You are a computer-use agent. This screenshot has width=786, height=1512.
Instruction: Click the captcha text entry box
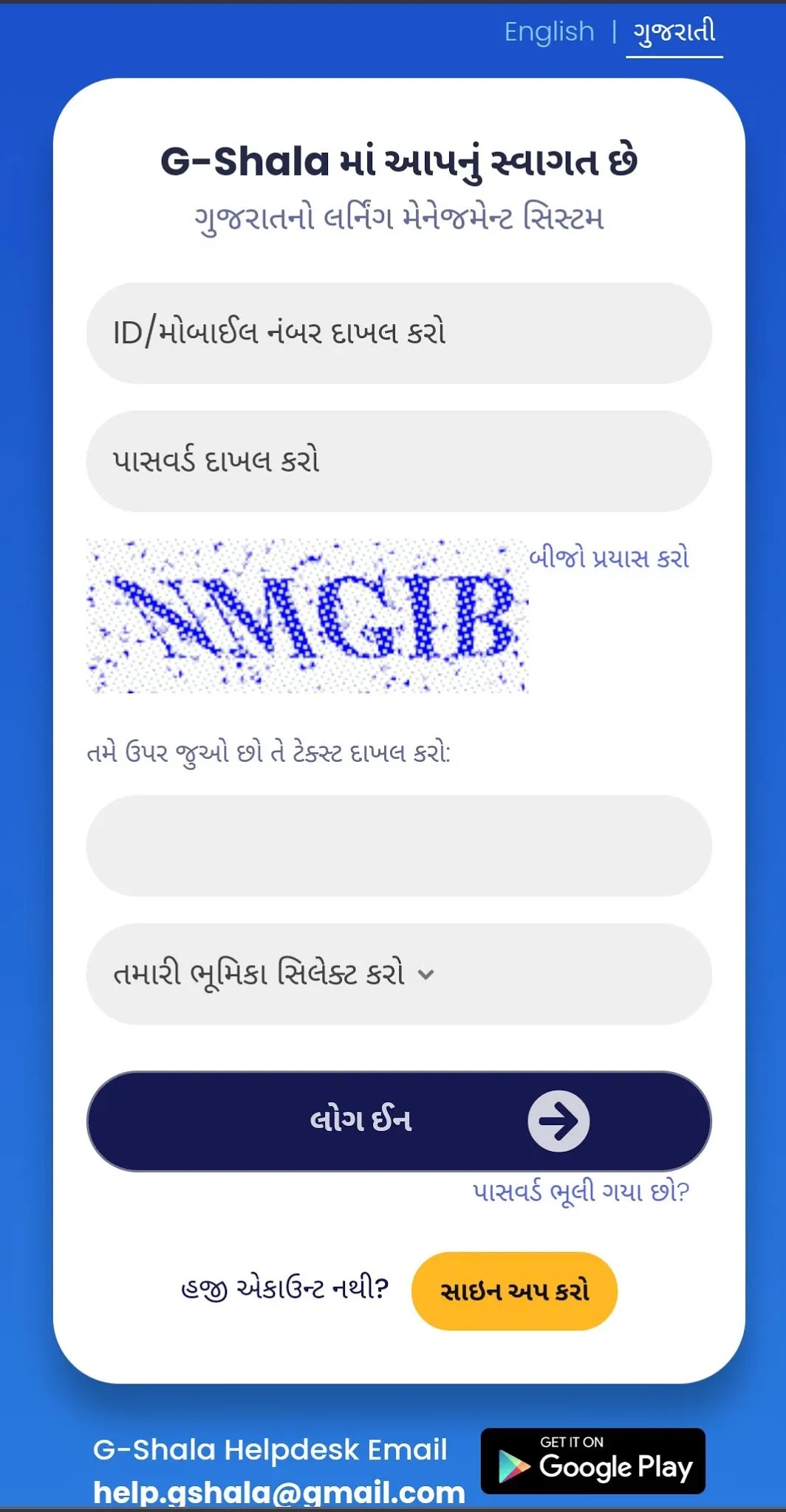(399, 847)
